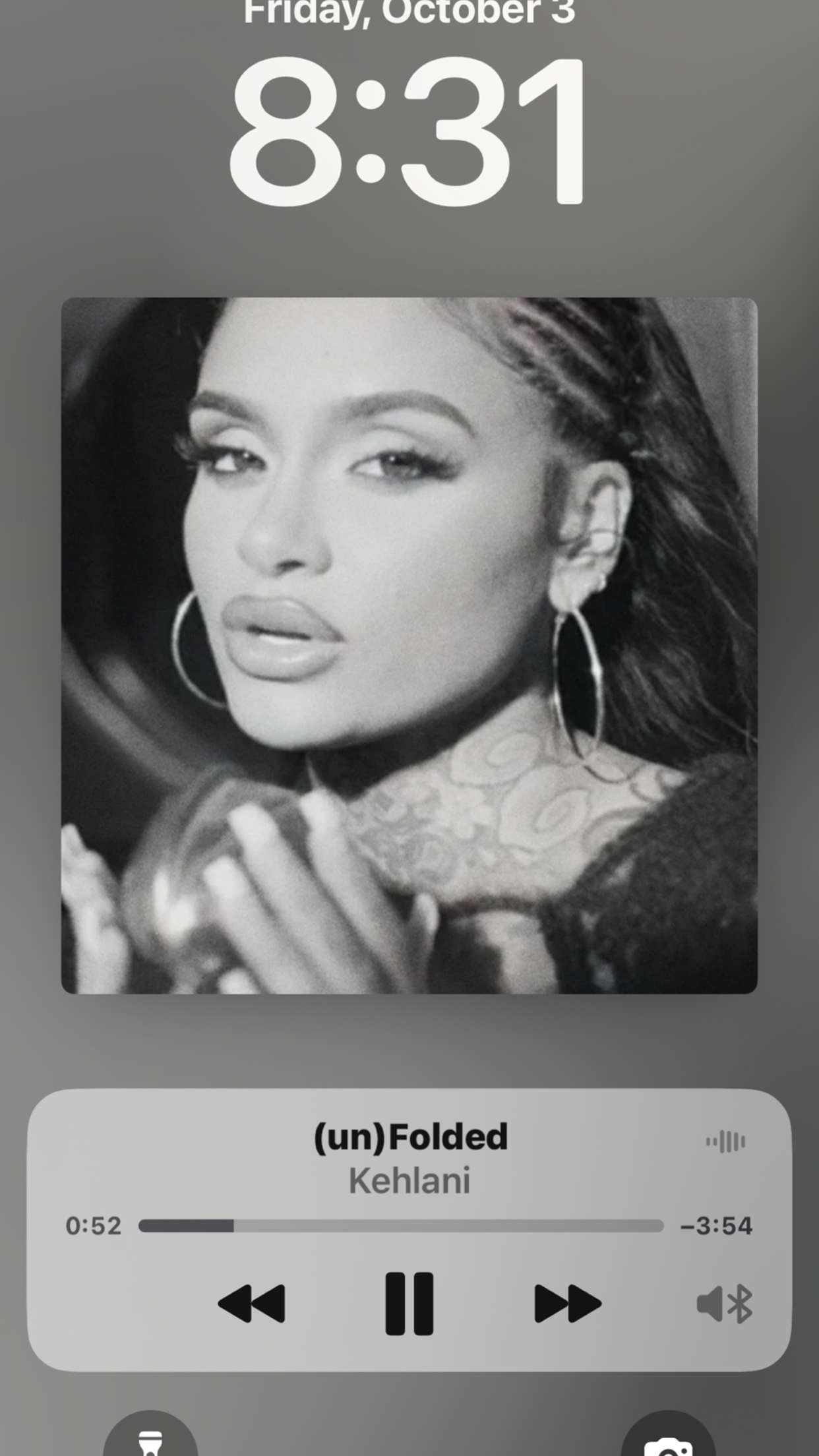
Task: Tap the audio waveform indicator
Action: click(725, 1141)
